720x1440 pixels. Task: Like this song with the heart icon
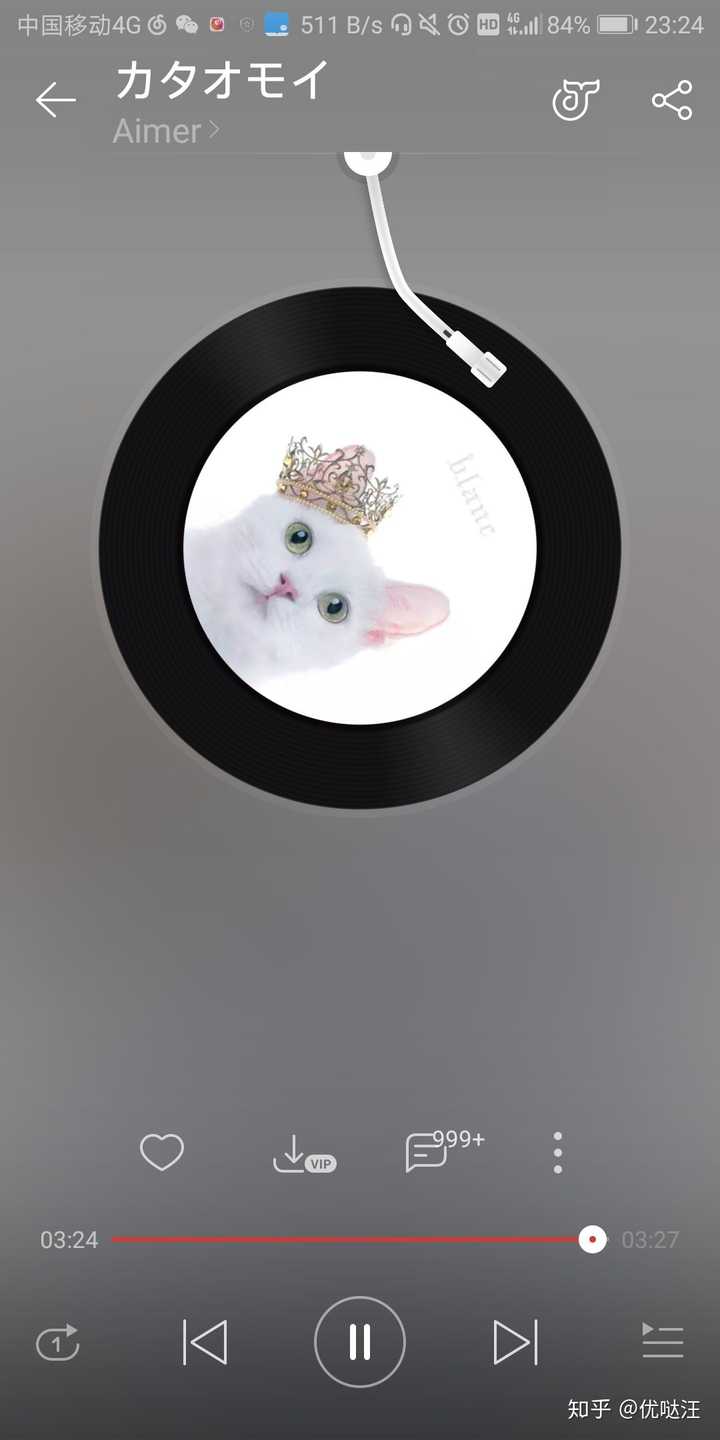(162, 1152)
